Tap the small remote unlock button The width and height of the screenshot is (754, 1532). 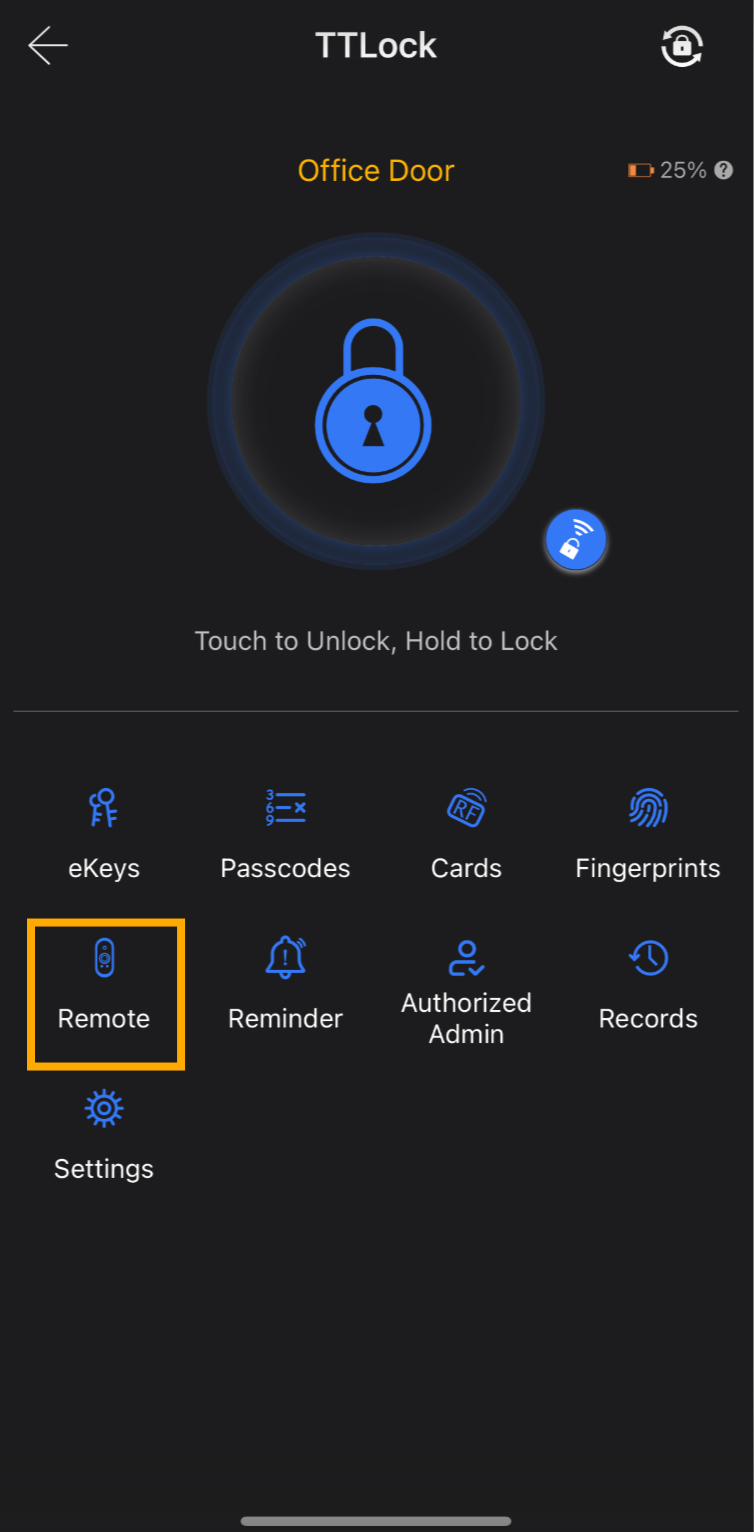pyautogui.click(x=575, y=541)
